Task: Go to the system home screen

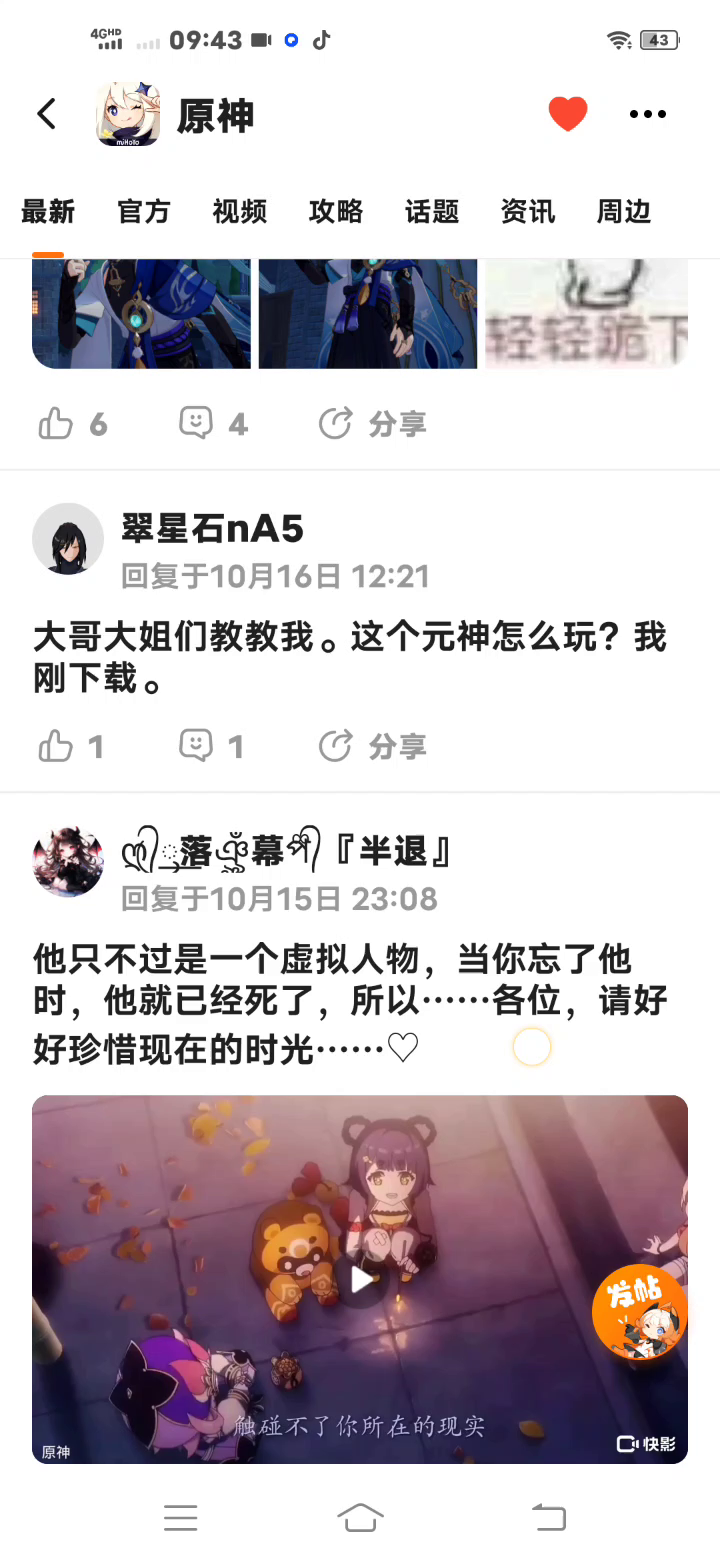Action: pyautogui.click(x=360, y=1517)
